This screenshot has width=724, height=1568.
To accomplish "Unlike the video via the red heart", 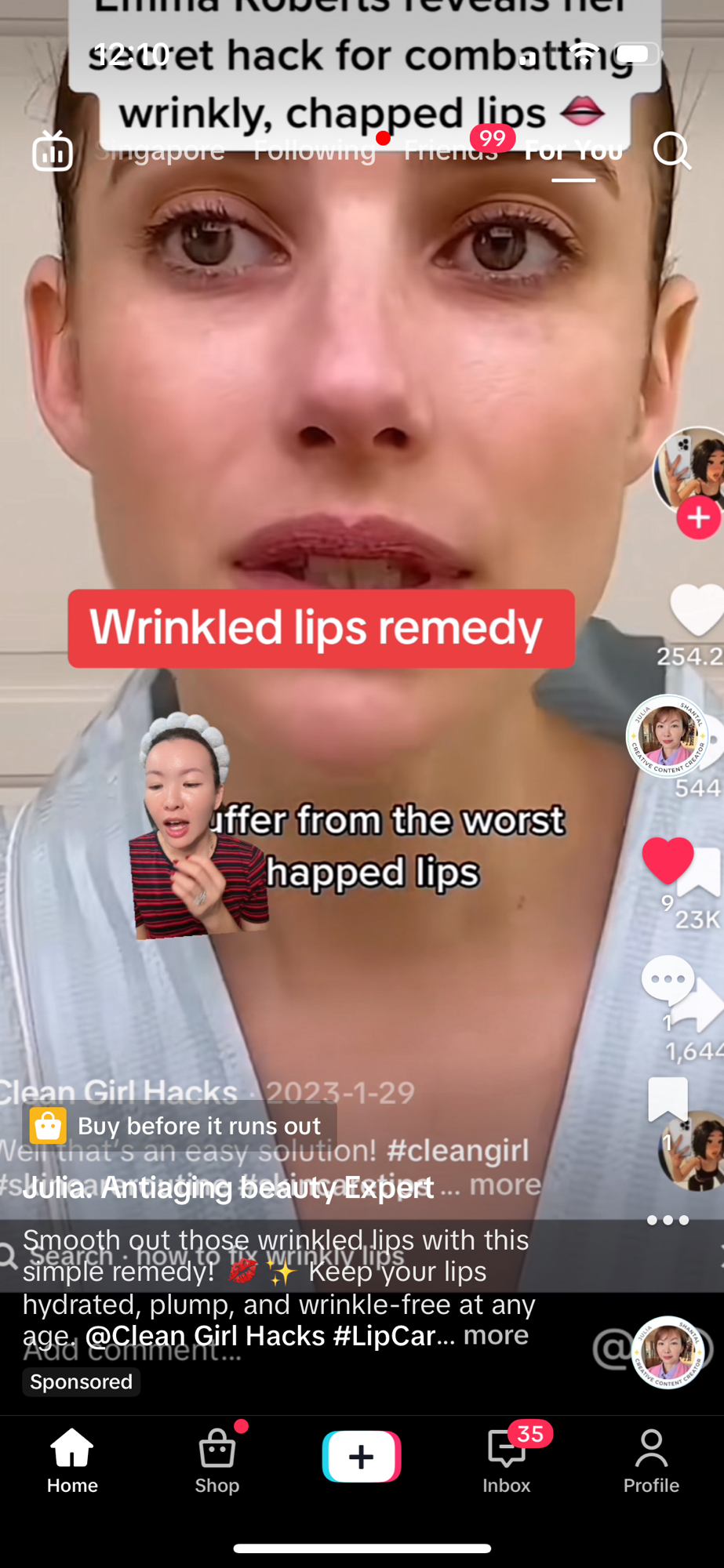I will point(668,861).
